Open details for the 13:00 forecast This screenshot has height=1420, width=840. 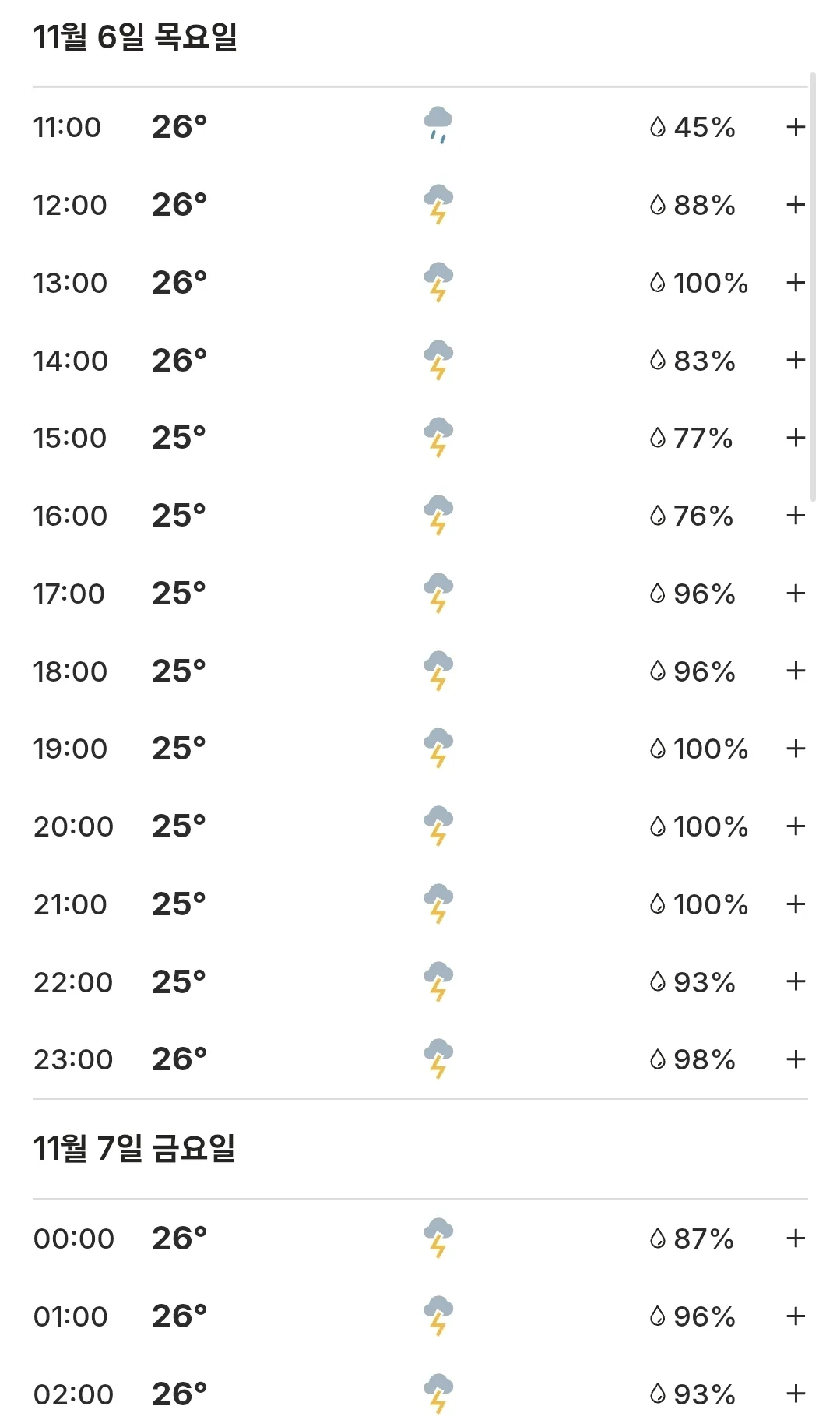pyautogui.click(x=795, y=282)
